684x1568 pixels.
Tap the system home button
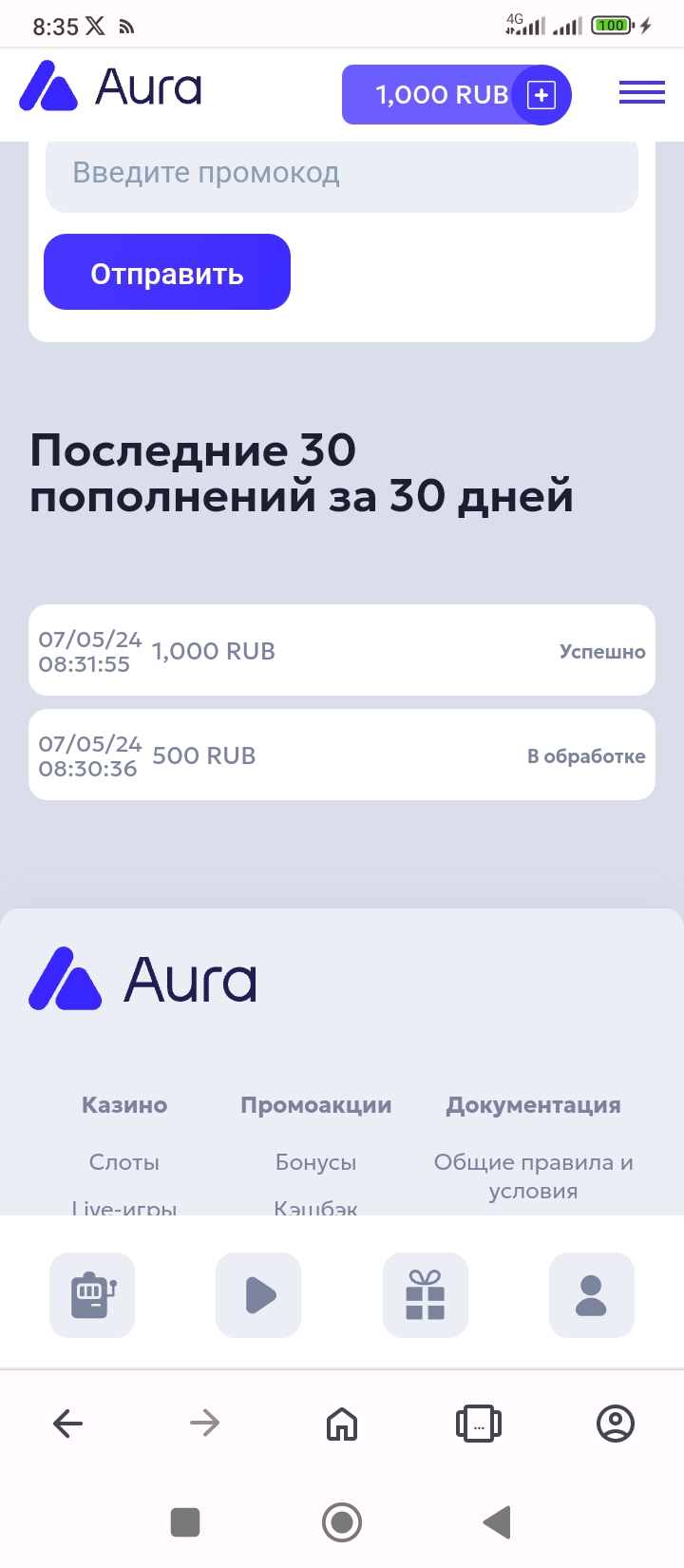point(342,1521)
